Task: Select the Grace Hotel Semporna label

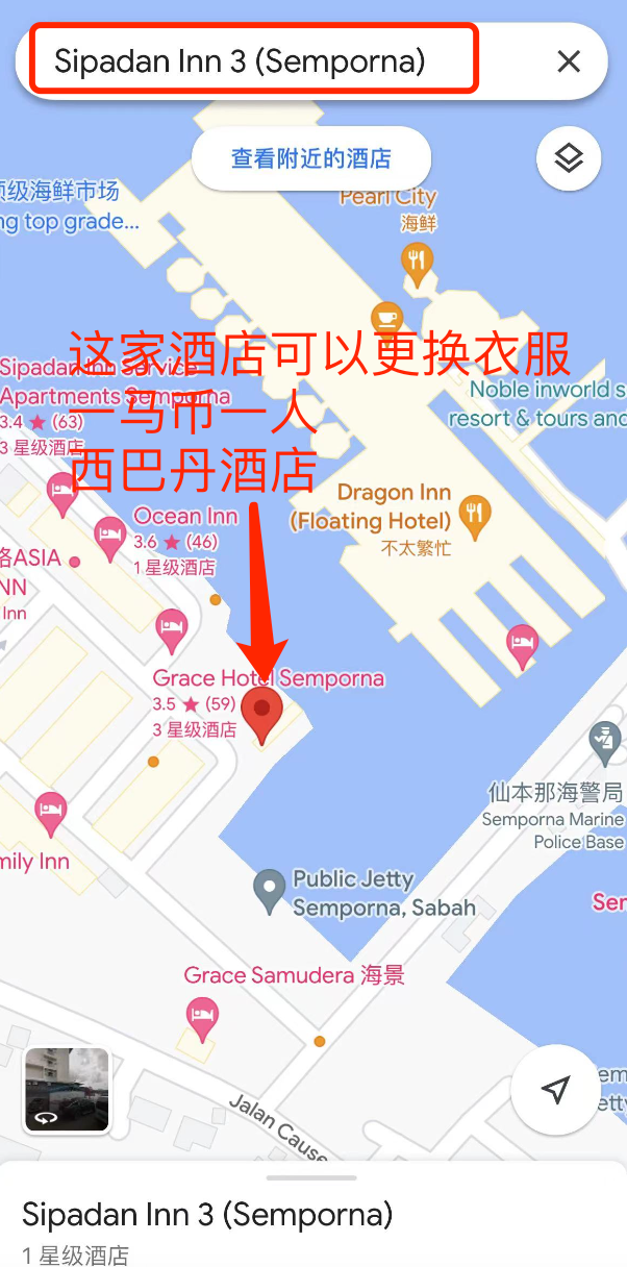Action: tap(268, 678)
